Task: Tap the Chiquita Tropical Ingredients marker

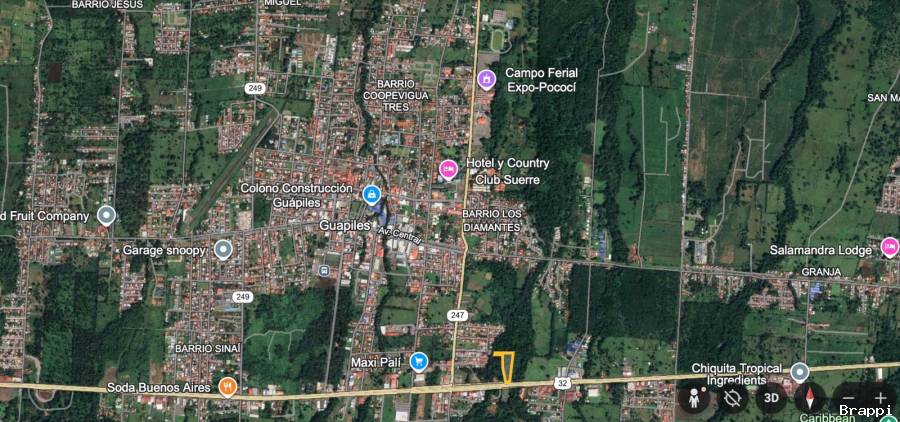Action: click(799, 372)
